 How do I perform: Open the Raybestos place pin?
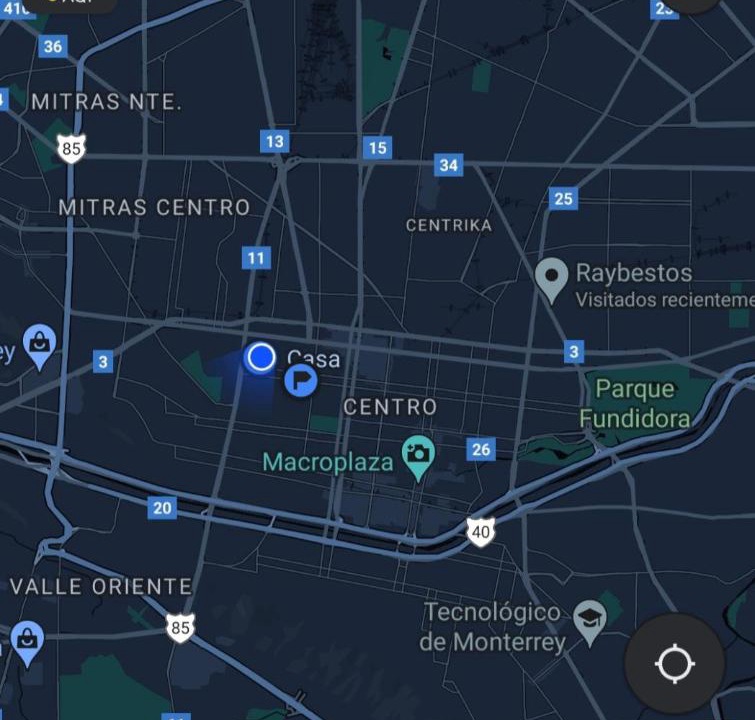(x=551, y=277)
